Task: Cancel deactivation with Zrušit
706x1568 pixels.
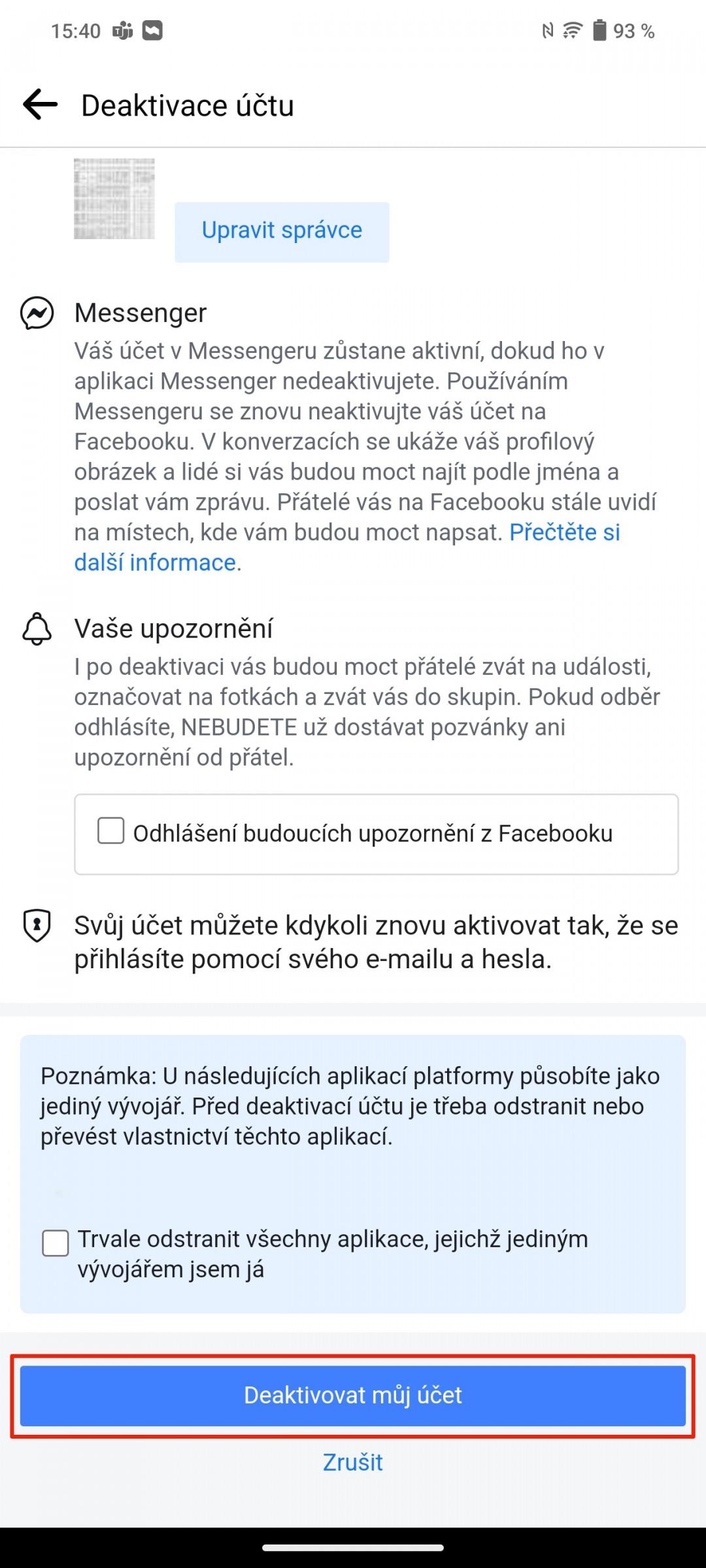Action: [x=353, y=1462]
